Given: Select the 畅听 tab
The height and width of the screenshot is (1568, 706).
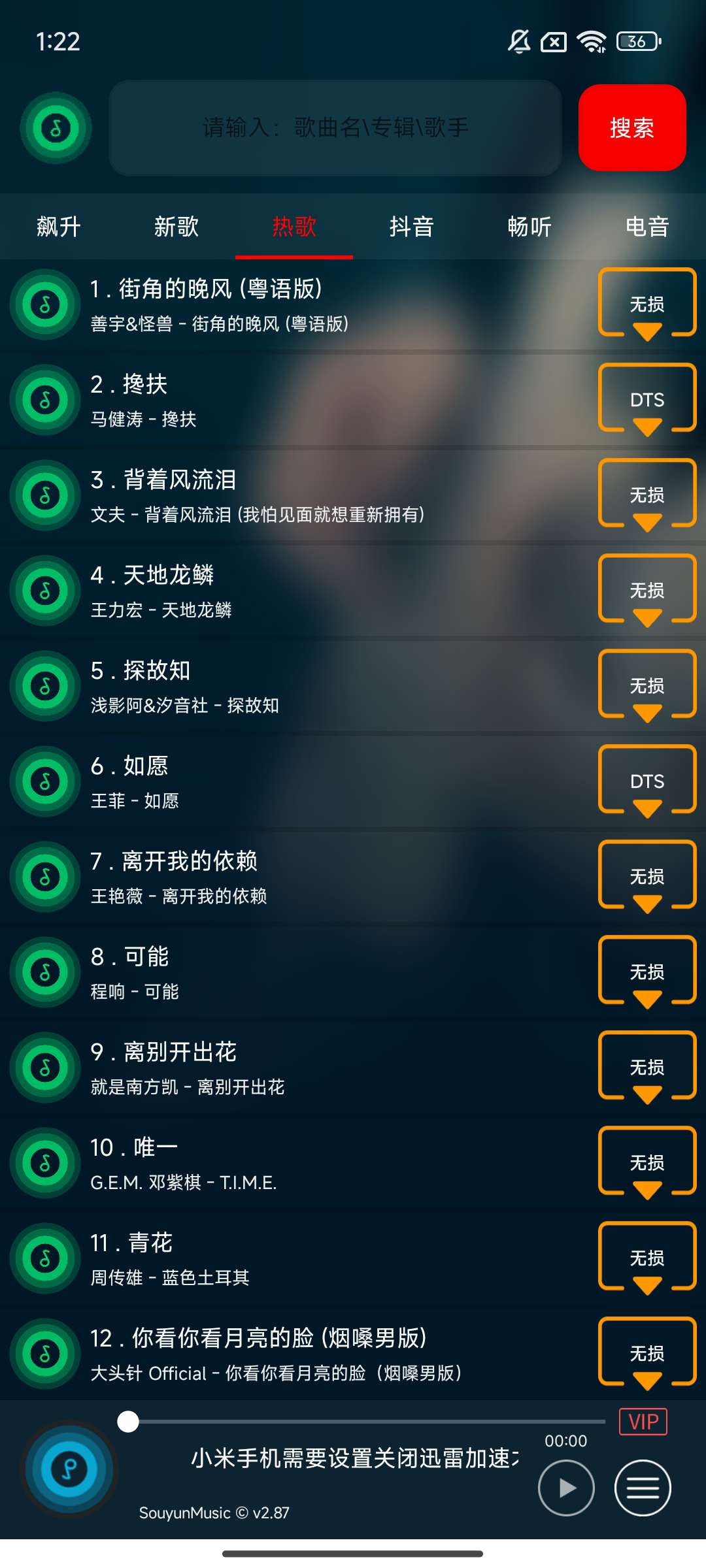Looking at the screenshot, I should tap(529, 227).
